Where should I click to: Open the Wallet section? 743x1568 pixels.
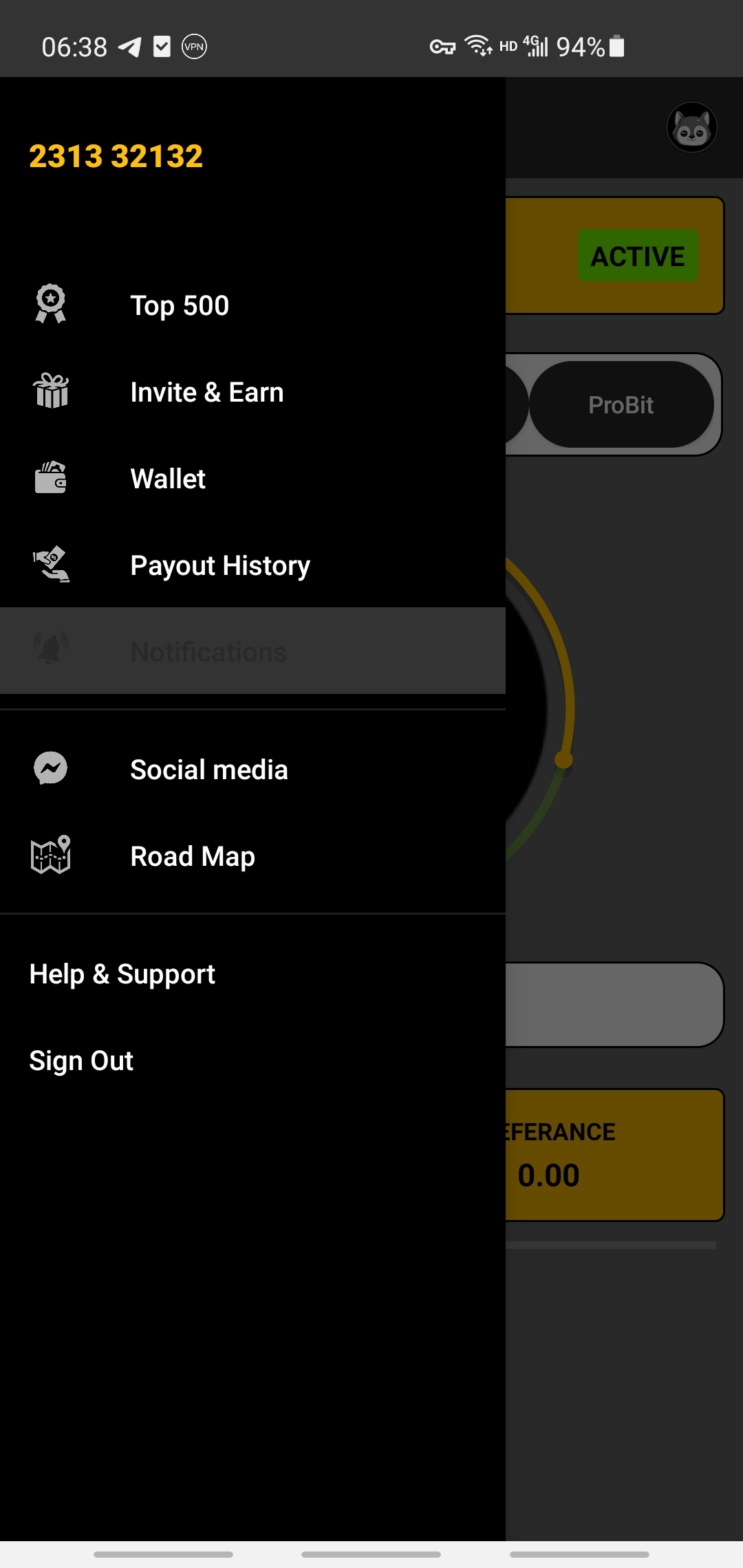tap(168, 479)
